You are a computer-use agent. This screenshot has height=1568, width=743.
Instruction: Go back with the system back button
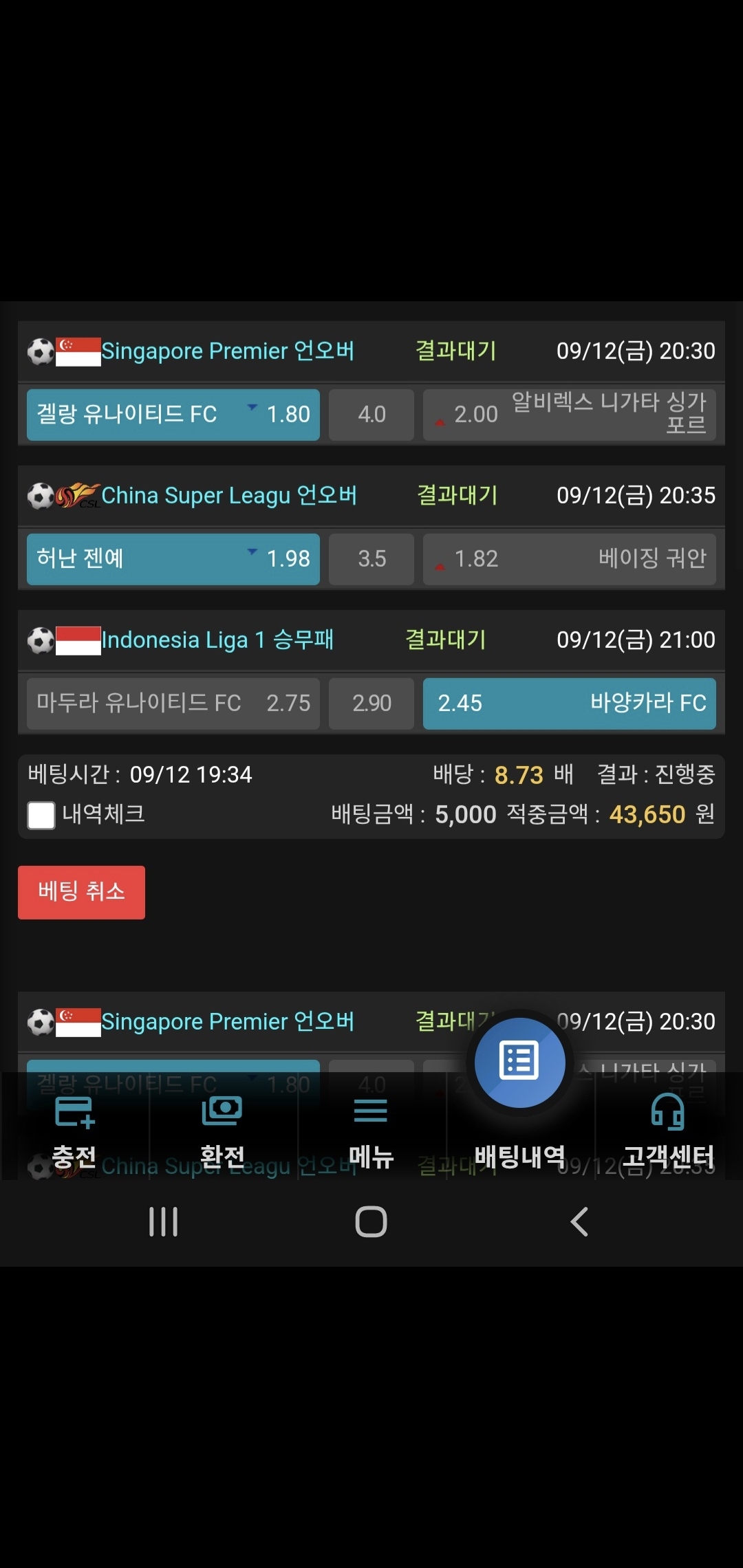(579, 1221)
